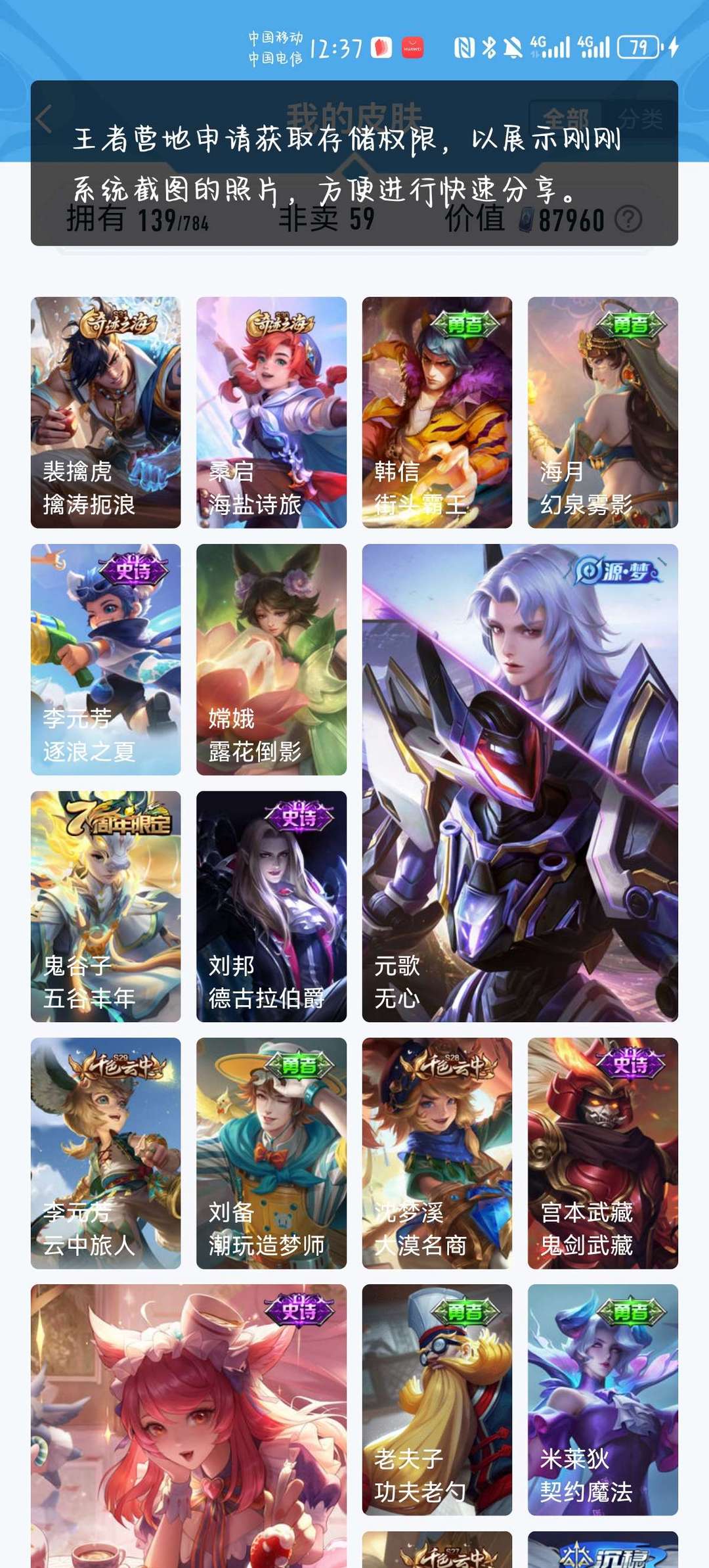Switch to the 分类 tab
Viewport: 709px width, 1568px height.
[x=640, y=120]
